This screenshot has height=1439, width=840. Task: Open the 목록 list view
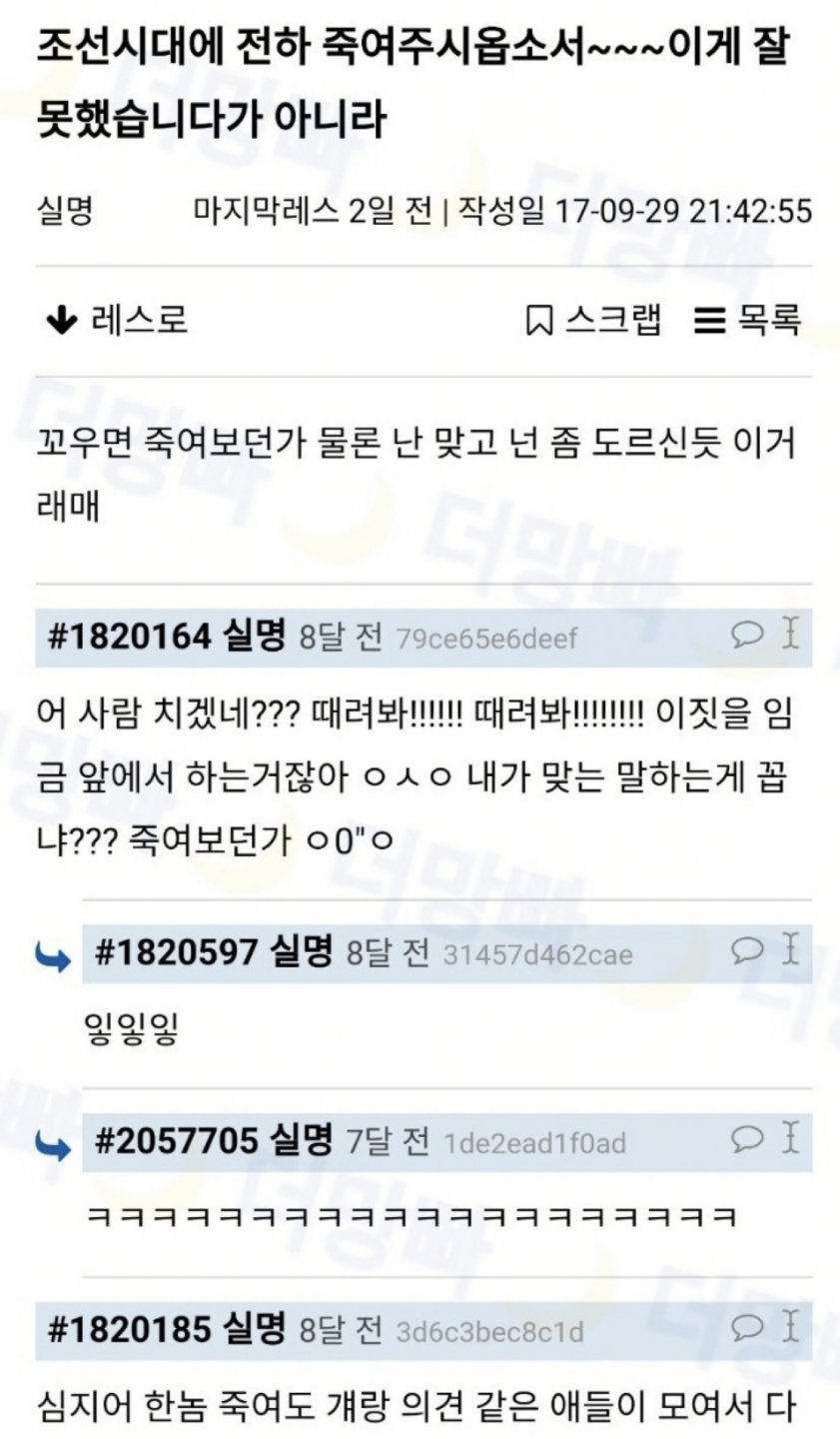(x=749, y=320)
